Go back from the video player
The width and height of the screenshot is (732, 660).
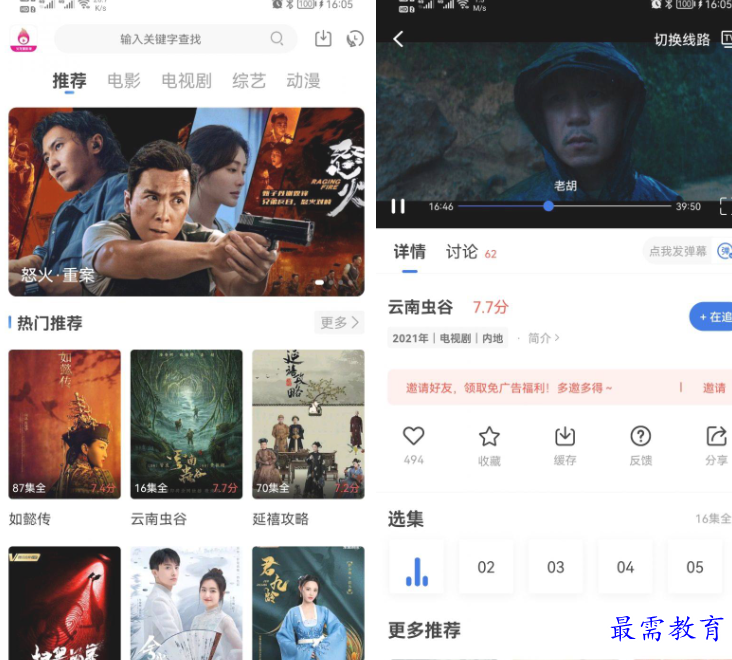(398, 39)
